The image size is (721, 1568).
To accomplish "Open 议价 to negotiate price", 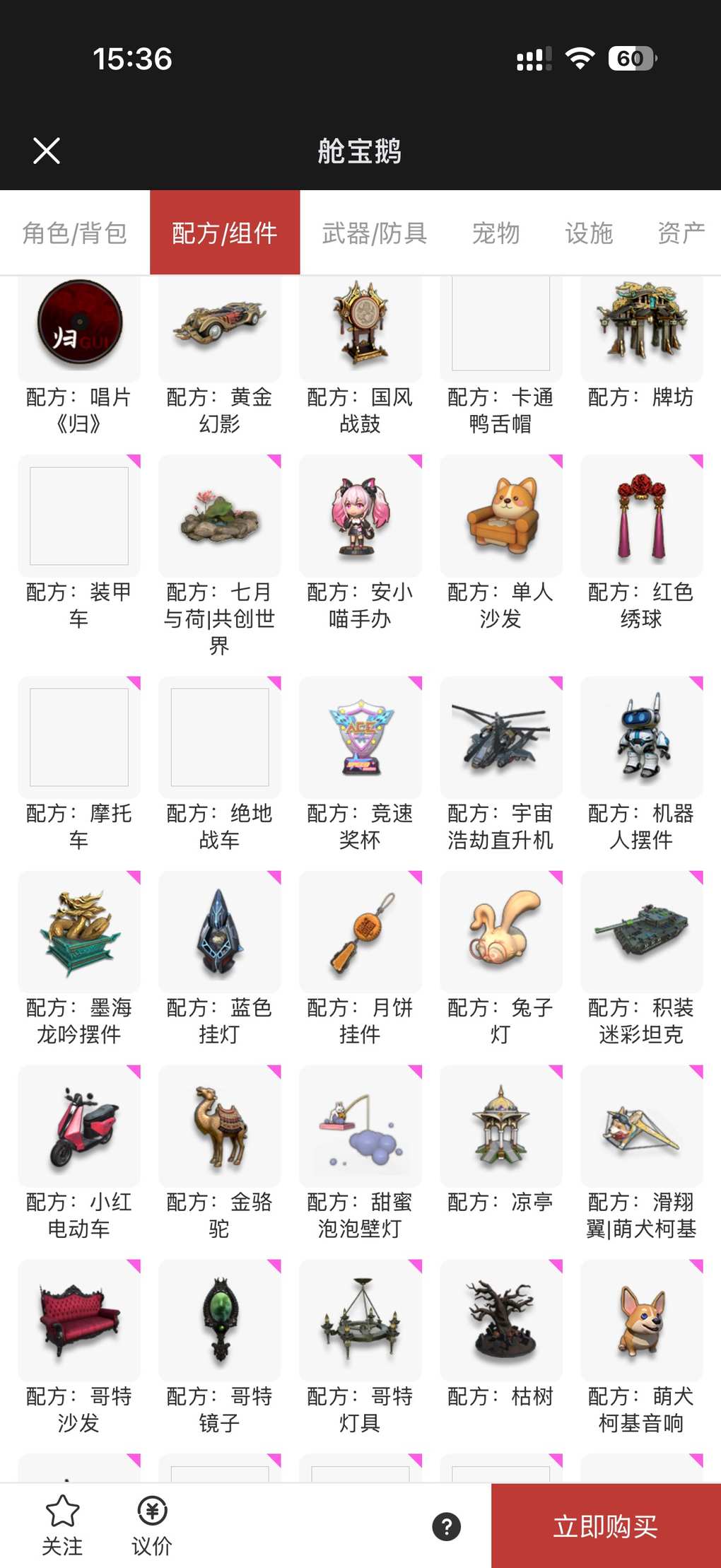I will pos(152,1526).
